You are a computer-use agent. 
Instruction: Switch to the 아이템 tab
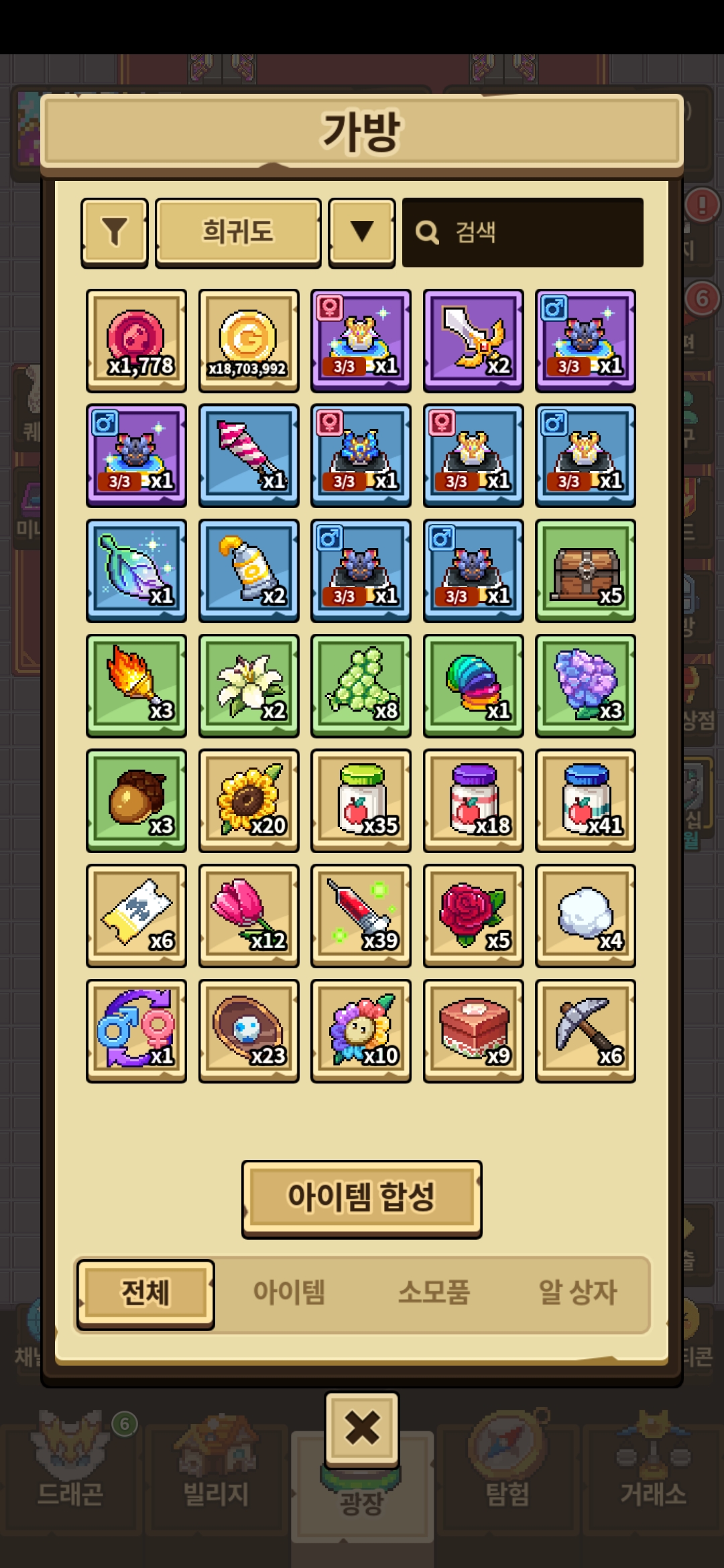(289, 1293)
